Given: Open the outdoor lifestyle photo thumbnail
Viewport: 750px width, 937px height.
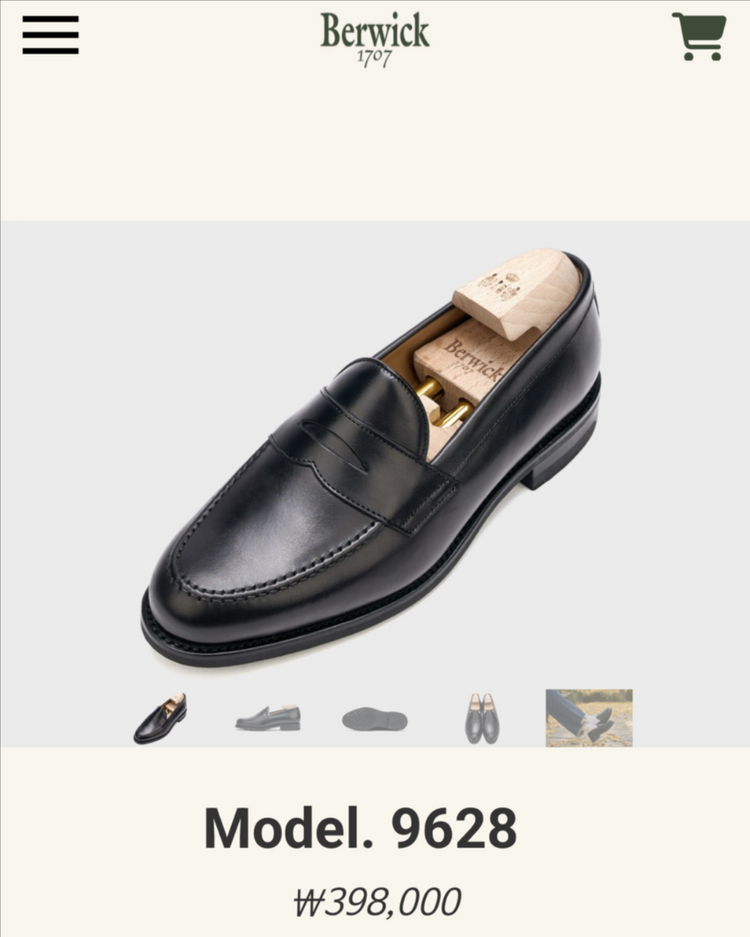Looking at the screenshot, I should pyautogui.click(x=589, y=718).
